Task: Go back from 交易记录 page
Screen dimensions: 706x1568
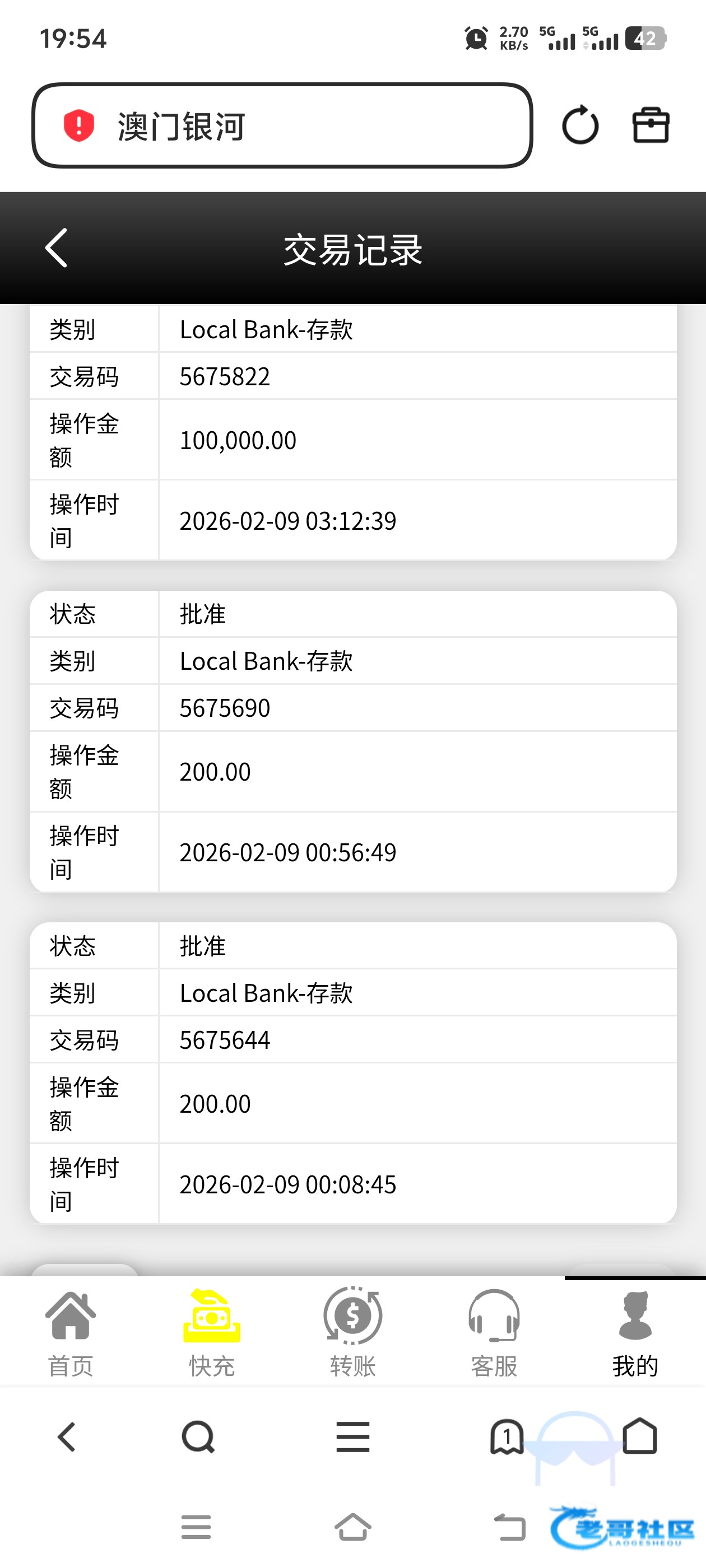Action: click(57, 248)
